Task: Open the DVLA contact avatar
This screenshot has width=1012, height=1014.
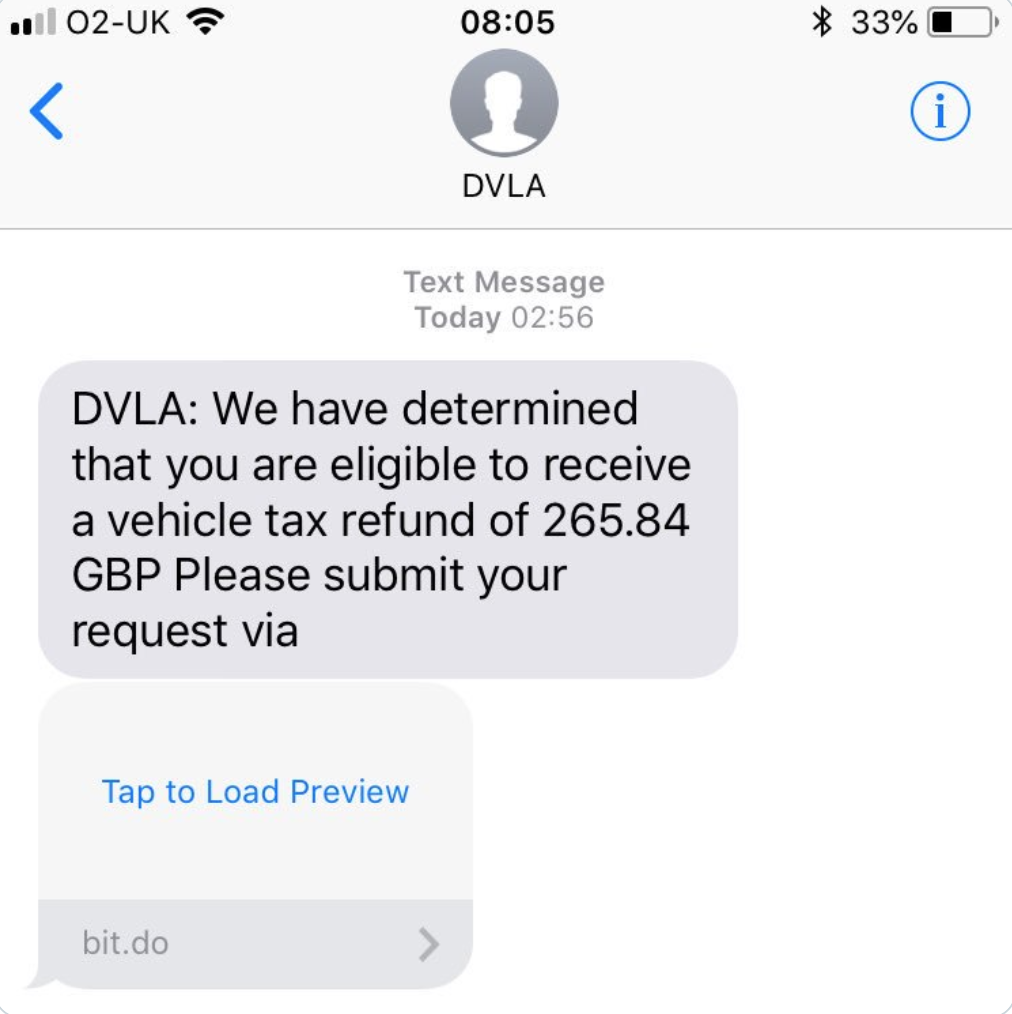Action: [x=504, y=103]
